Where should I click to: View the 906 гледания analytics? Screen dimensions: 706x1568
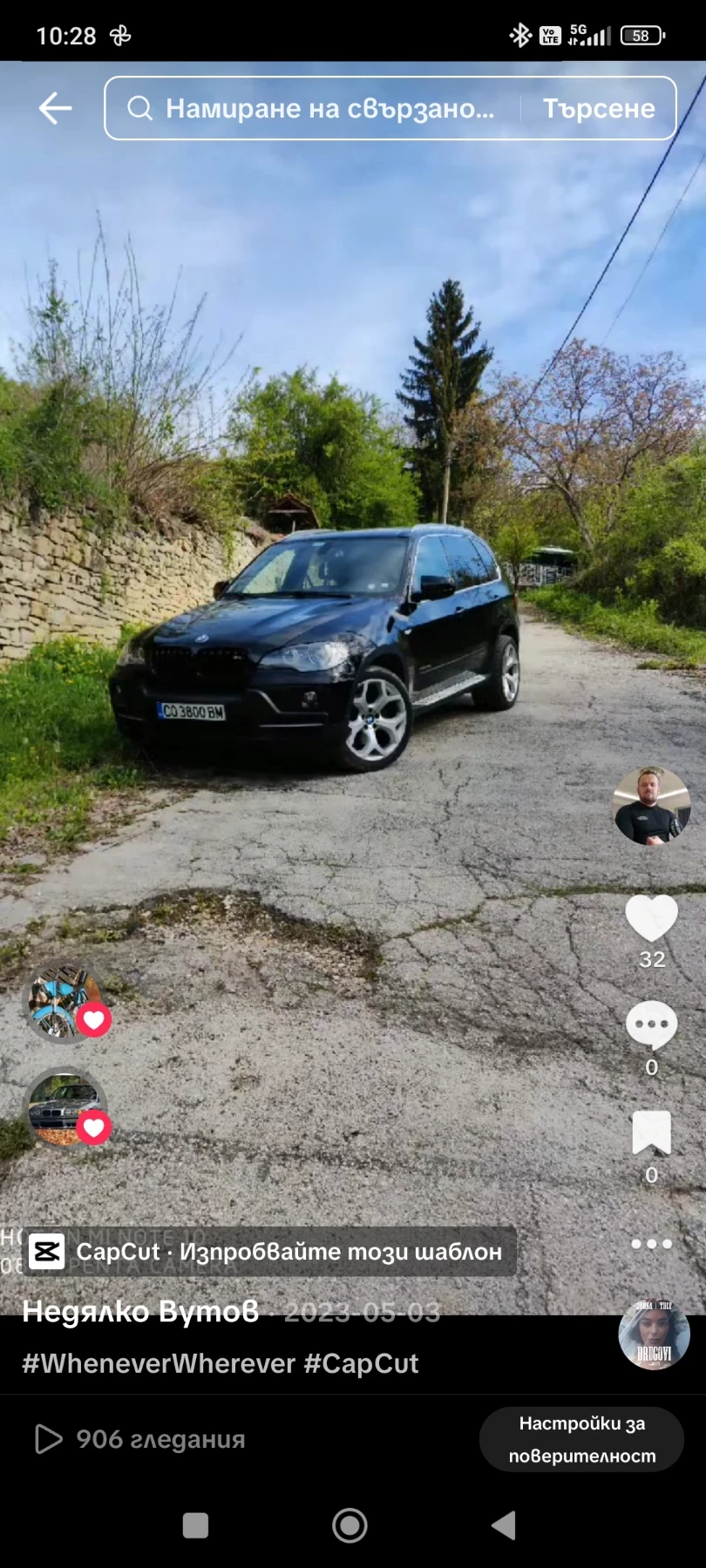tap(139, 1439)
